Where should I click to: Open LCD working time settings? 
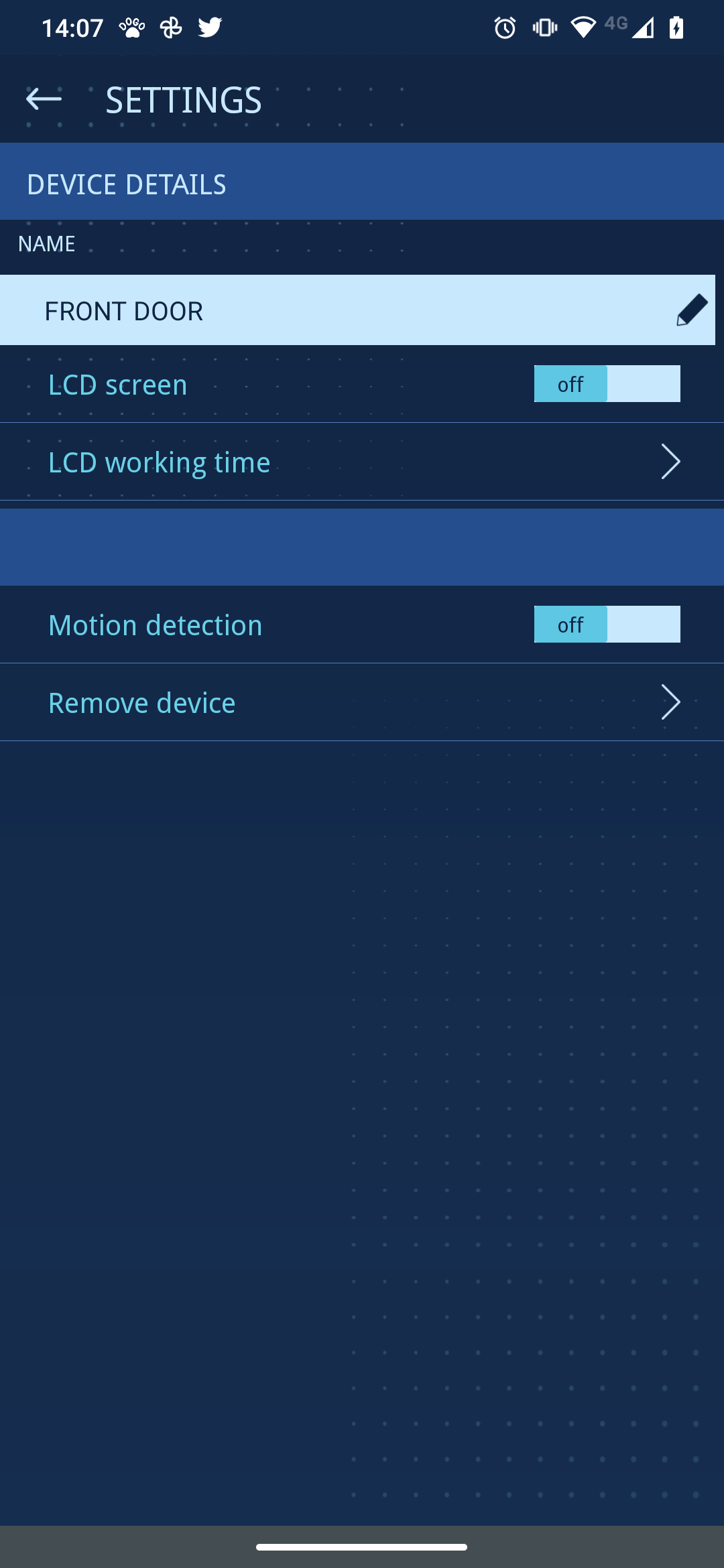point(362,462)
